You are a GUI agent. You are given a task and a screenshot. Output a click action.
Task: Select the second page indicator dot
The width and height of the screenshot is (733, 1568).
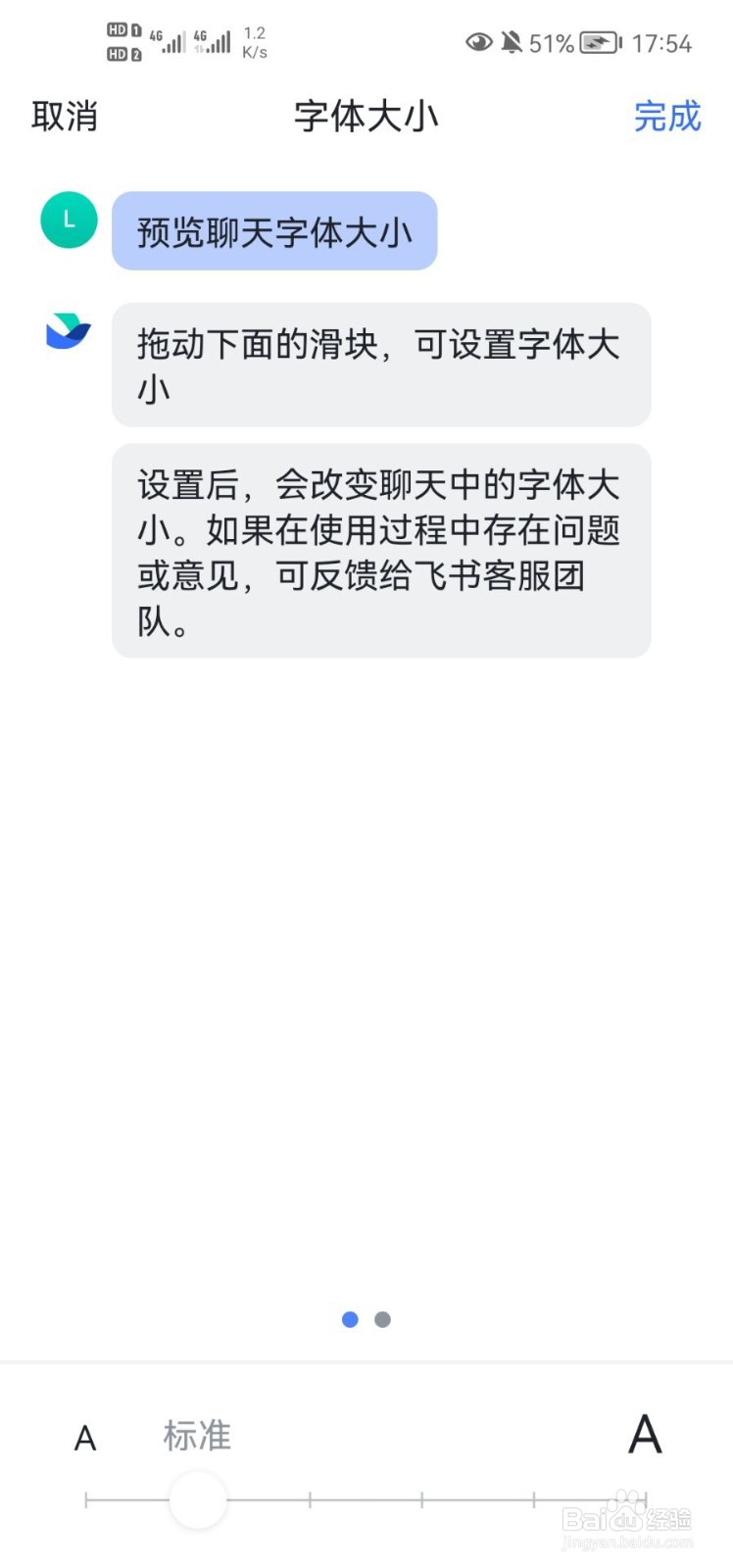point(382,1319)
